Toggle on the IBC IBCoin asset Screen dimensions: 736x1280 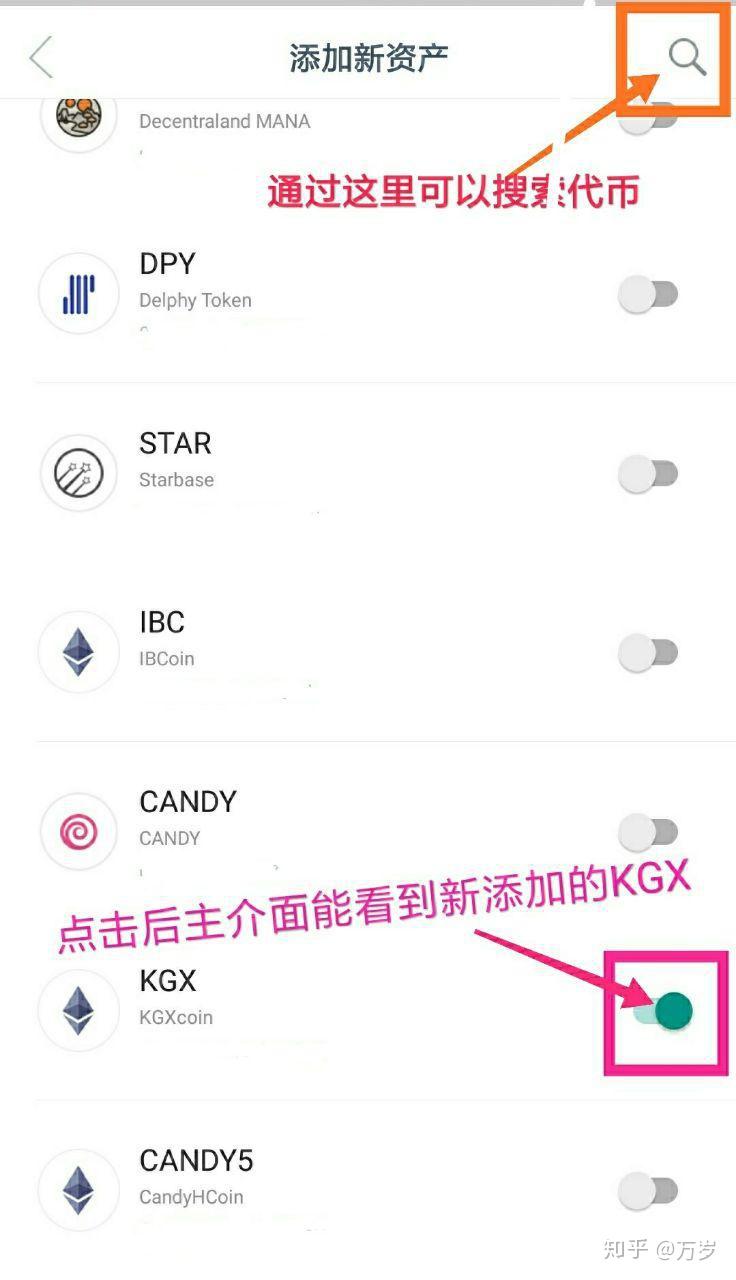(x=649, y=654)
